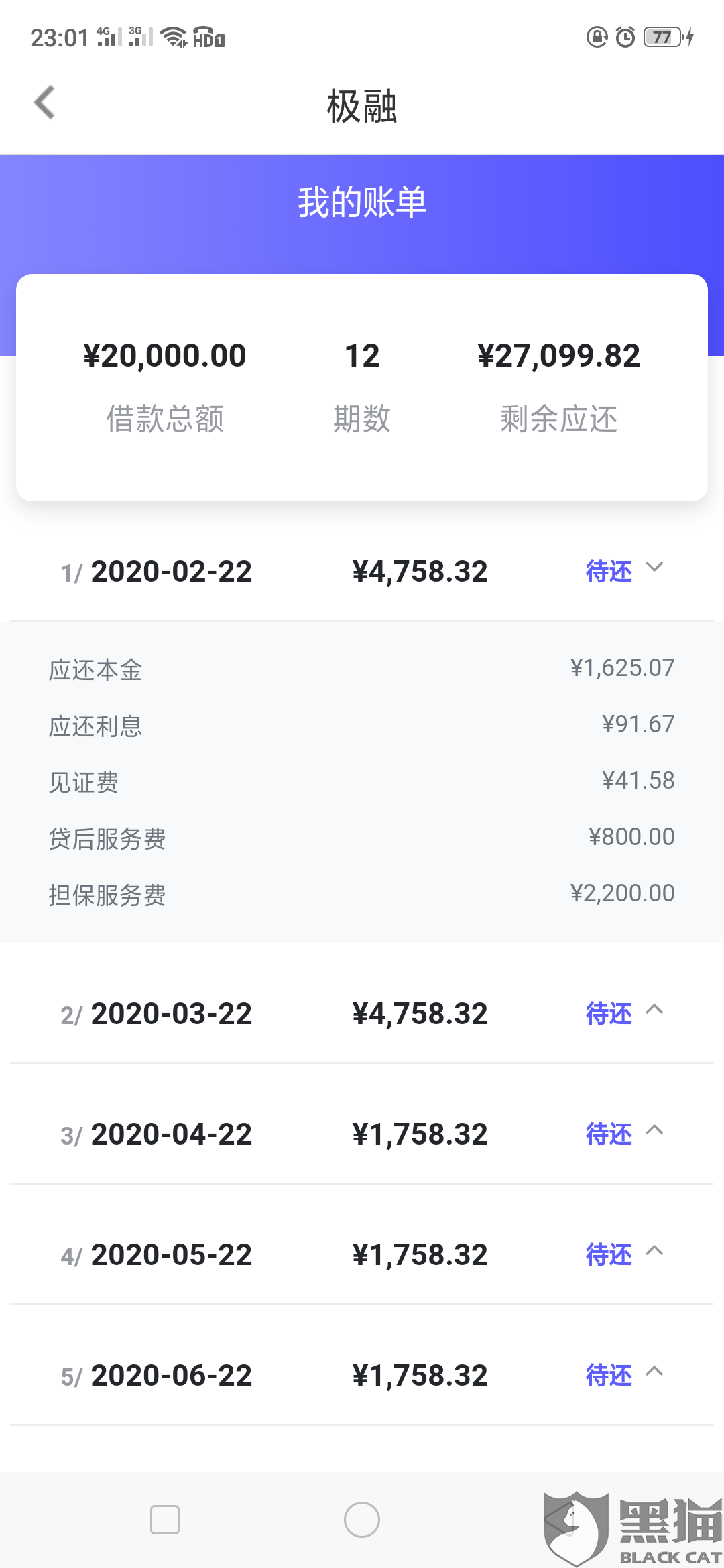Screen dimensions: 724x1568
Task: Open details of the 2020-06-22 installment
Action: pyautogui.click(x=654, y=1372)
